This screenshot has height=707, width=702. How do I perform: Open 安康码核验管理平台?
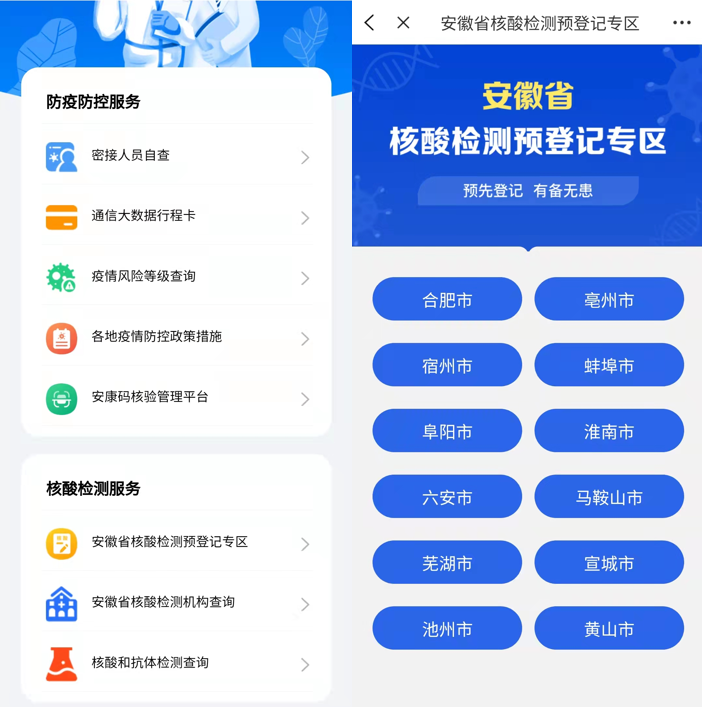pyautogui.click(x=176, y=397)
